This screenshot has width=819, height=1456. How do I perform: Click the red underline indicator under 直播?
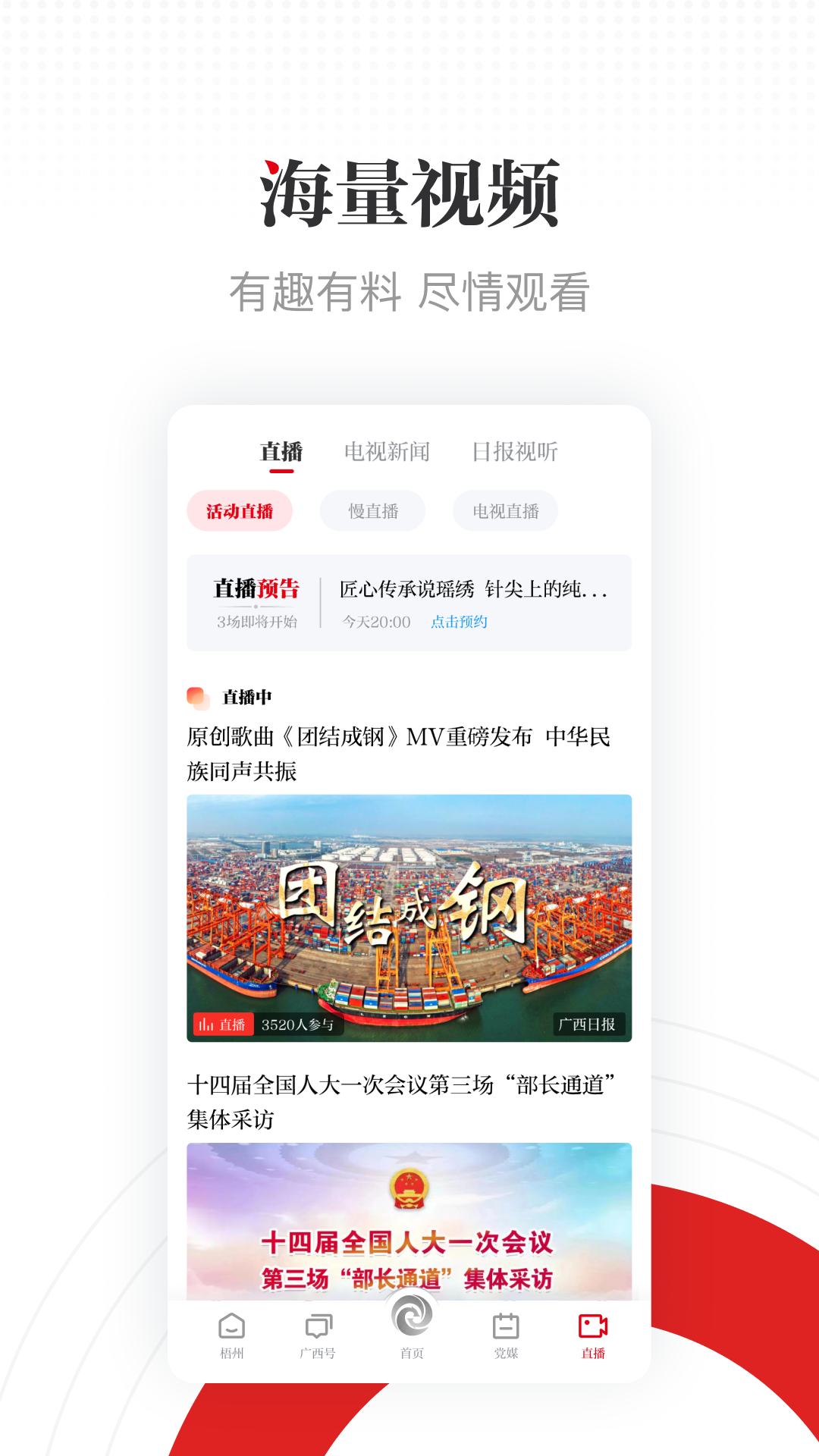(x=282, y=472)
